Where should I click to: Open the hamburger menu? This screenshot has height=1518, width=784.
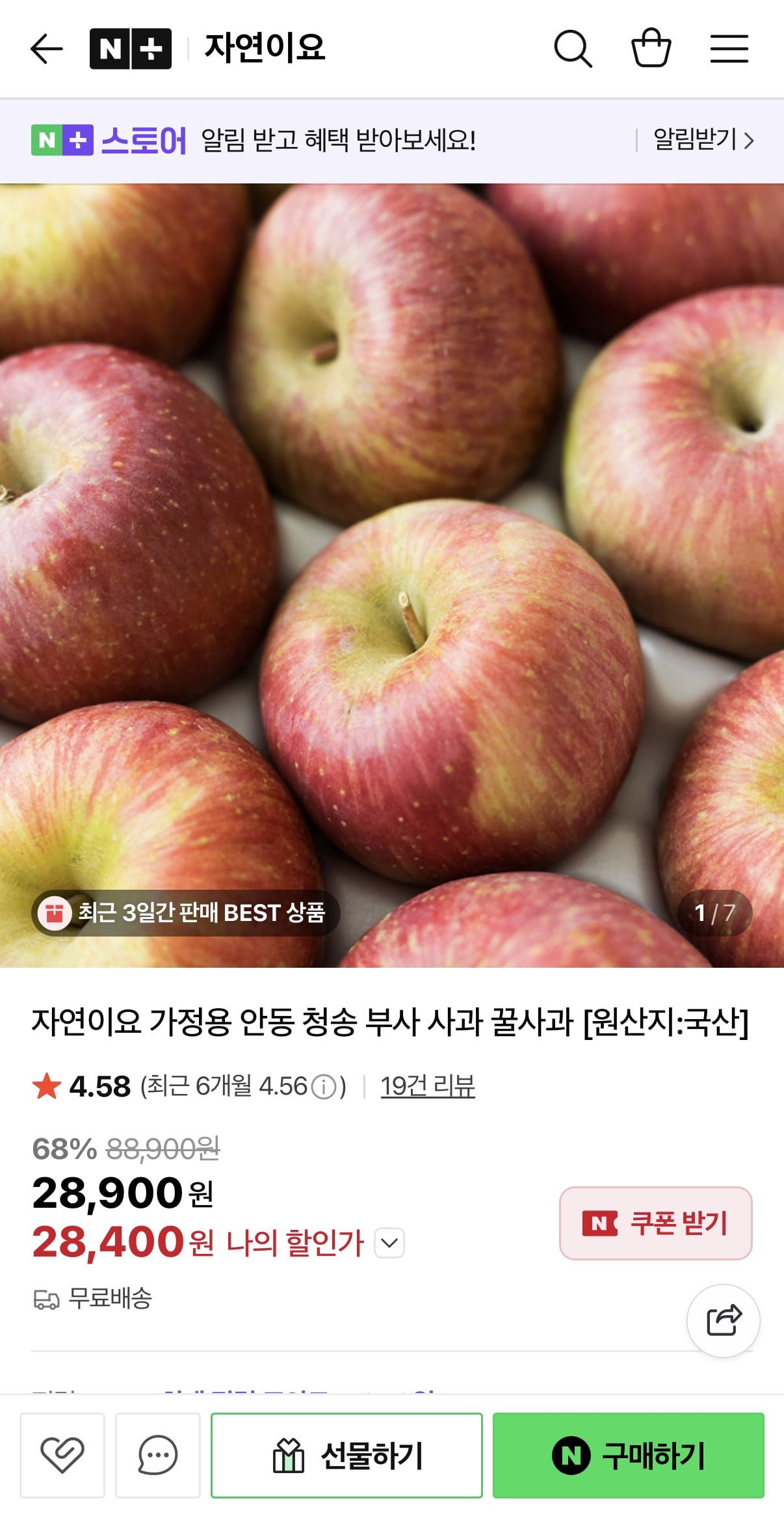click(729, 49)
